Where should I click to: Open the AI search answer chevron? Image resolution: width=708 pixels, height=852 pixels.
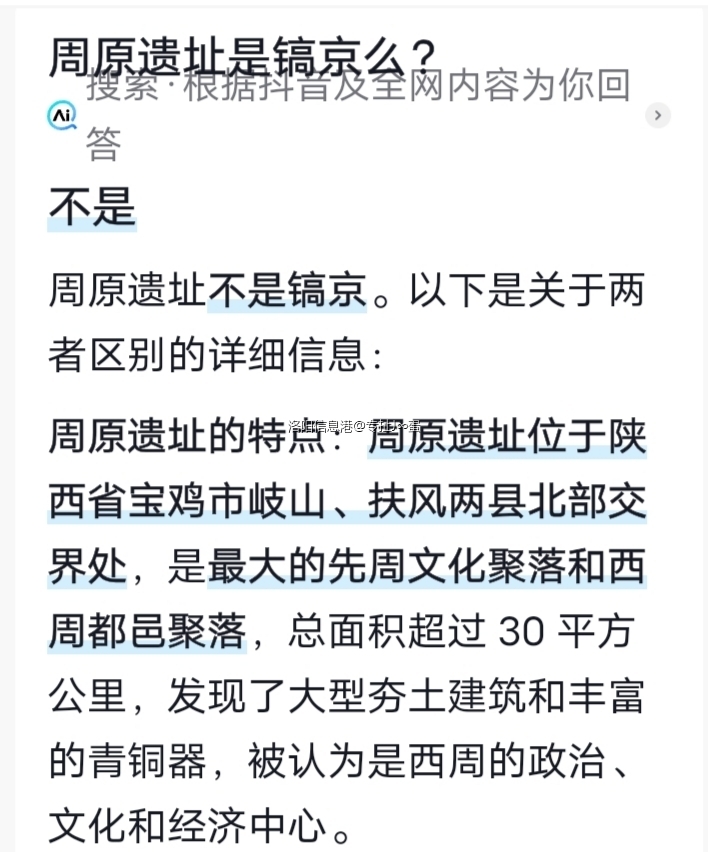657,115
